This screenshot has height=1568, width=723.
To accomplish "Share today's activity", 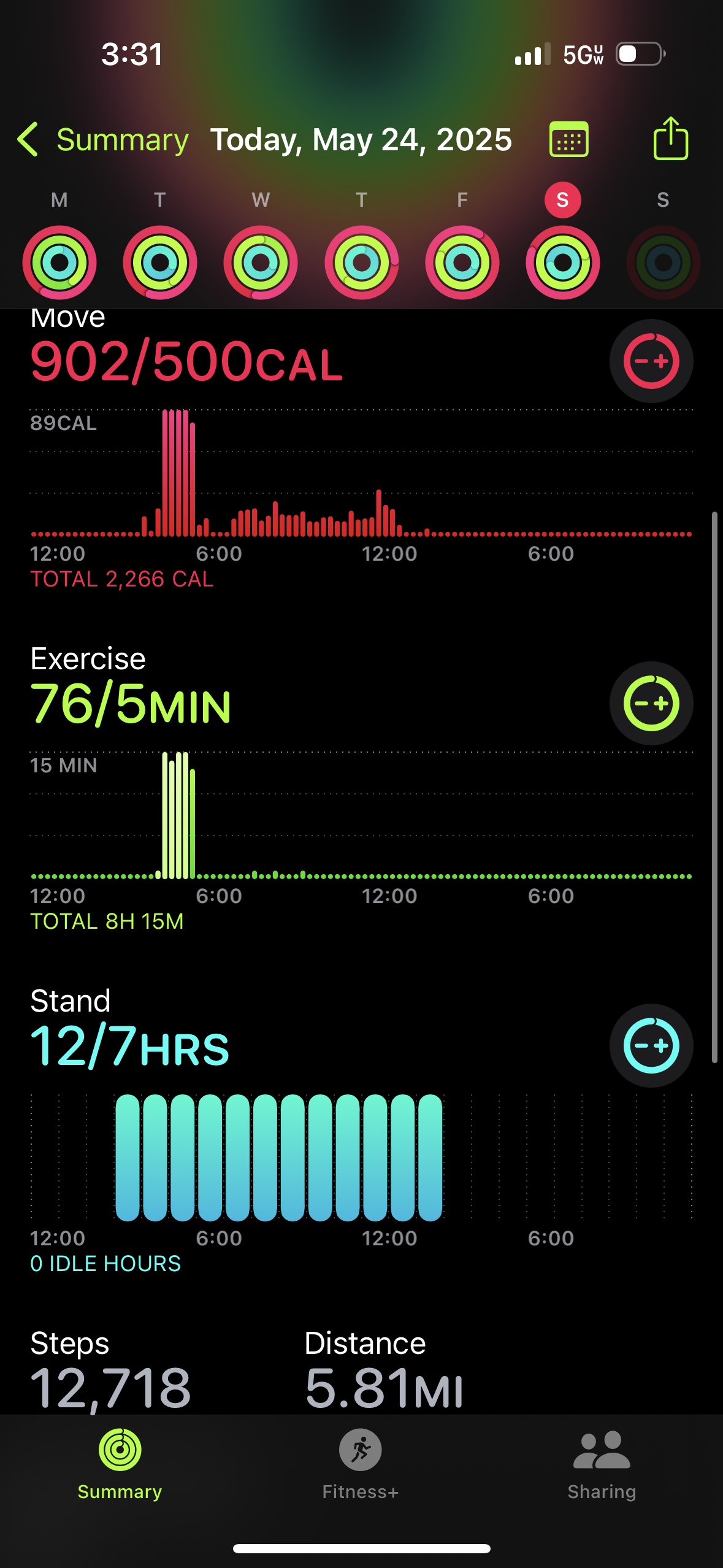I will (670, 139).
